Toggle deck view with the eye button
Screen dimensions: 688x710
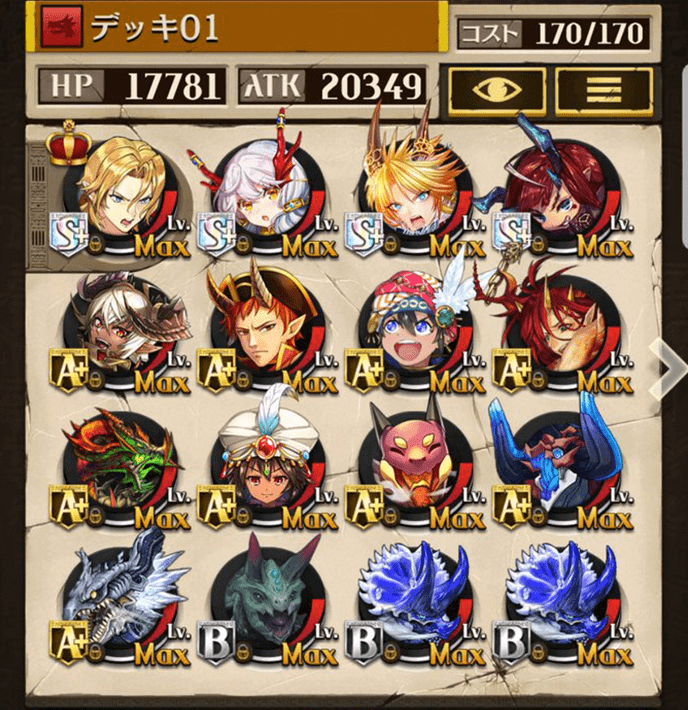tap(495, 89)
